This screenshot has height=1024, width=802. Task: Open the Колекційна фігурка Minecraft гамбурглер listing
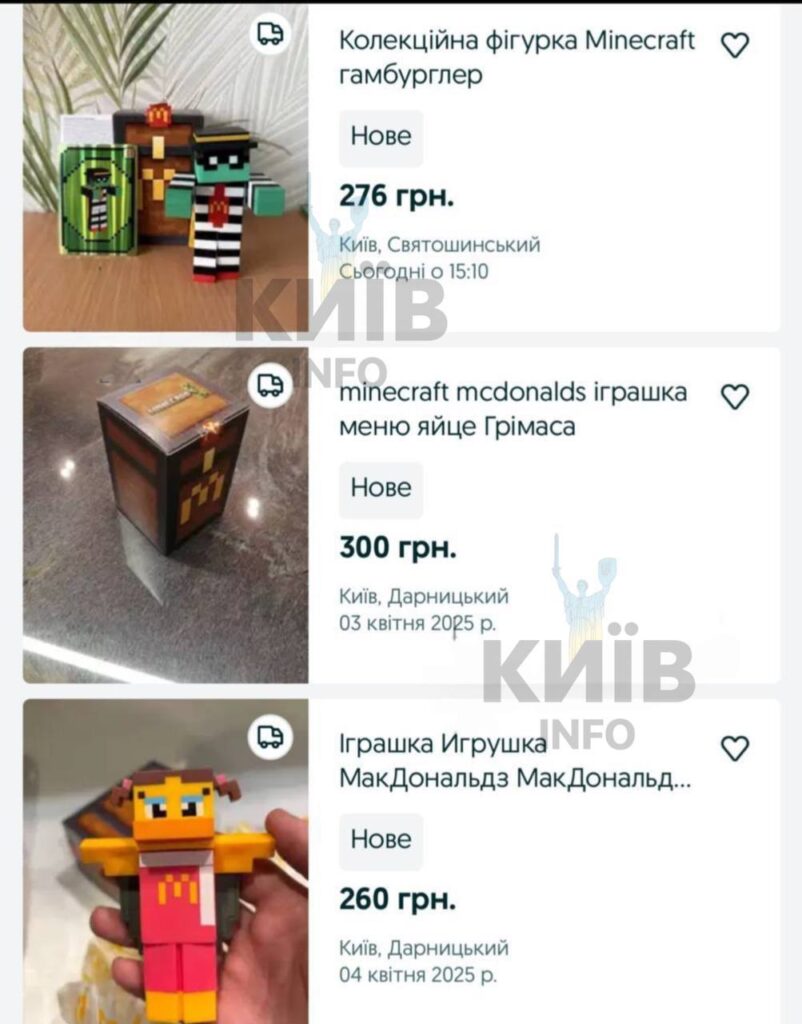coord(516,58)
